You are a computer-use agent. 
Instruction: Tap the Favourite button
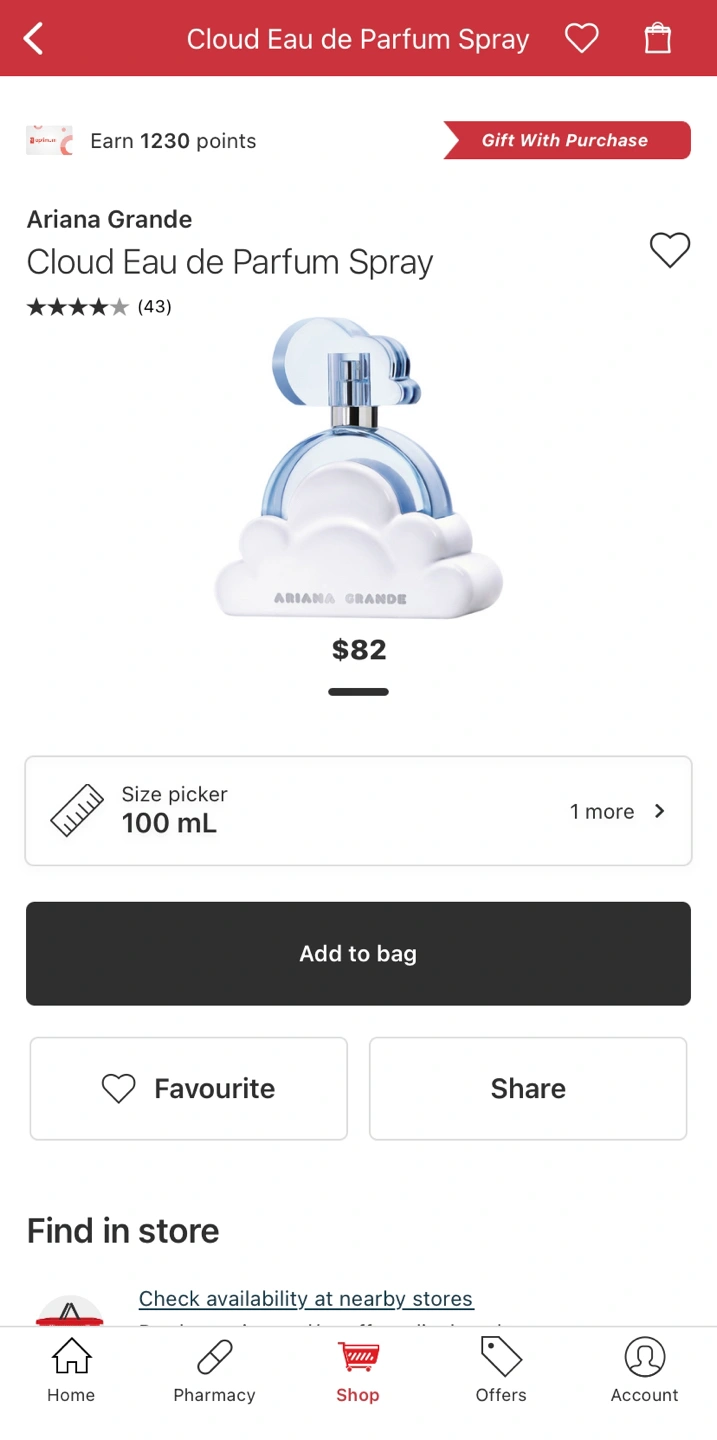189,1088
